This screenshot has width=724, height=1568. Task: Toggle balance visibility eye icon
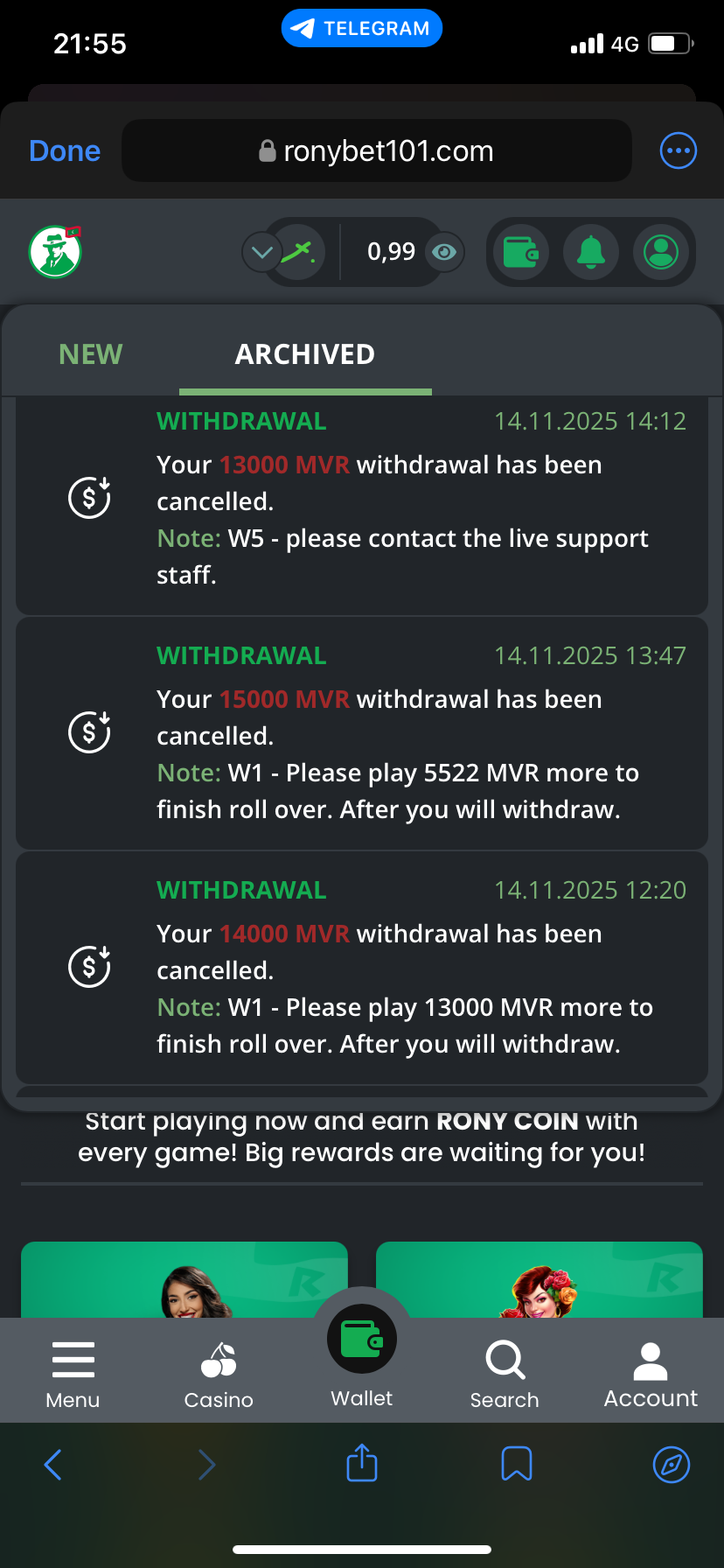444,253
